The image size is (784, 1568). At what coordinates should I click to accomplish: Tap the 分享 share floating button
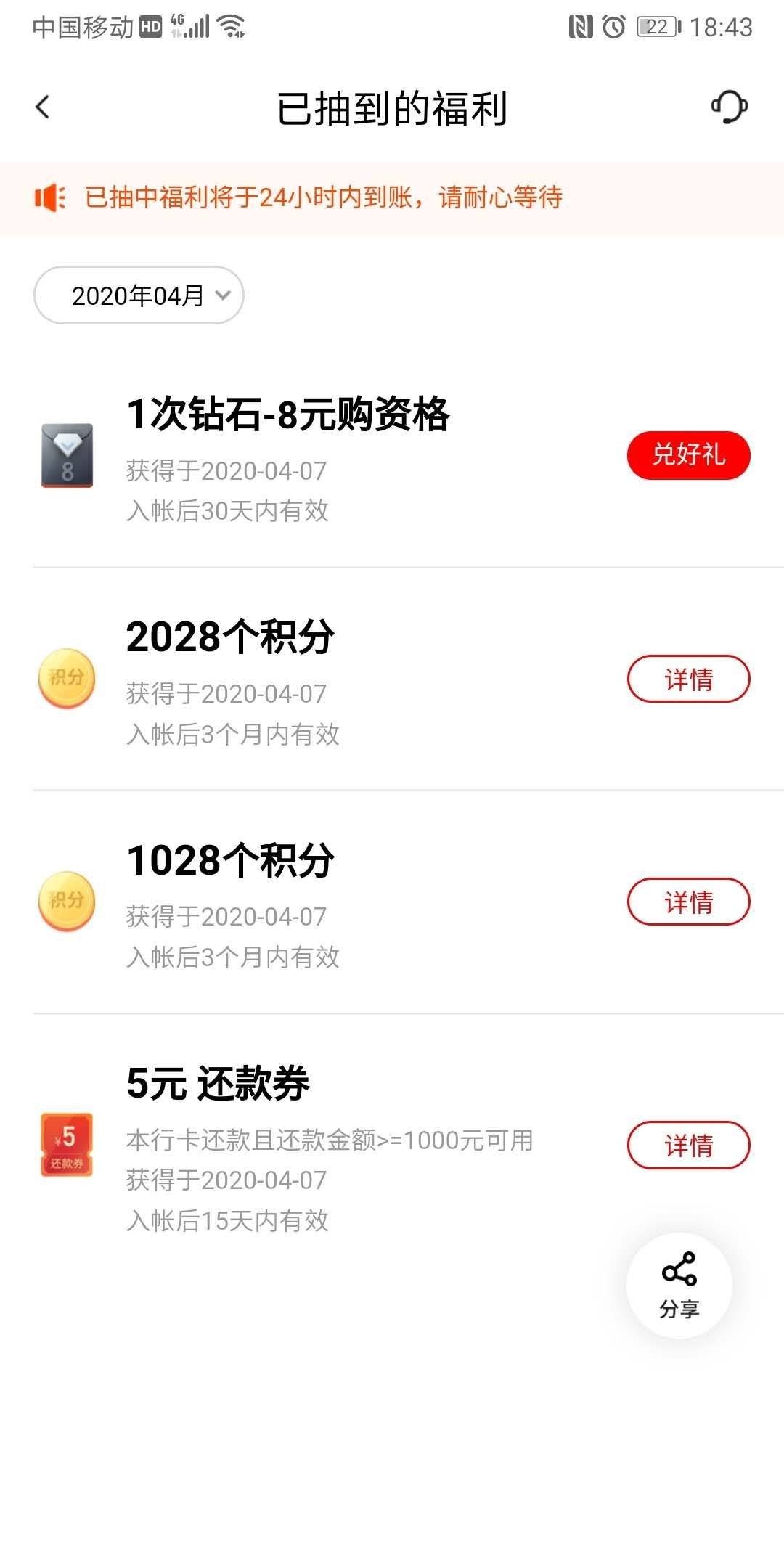[x=679, y=1285]
